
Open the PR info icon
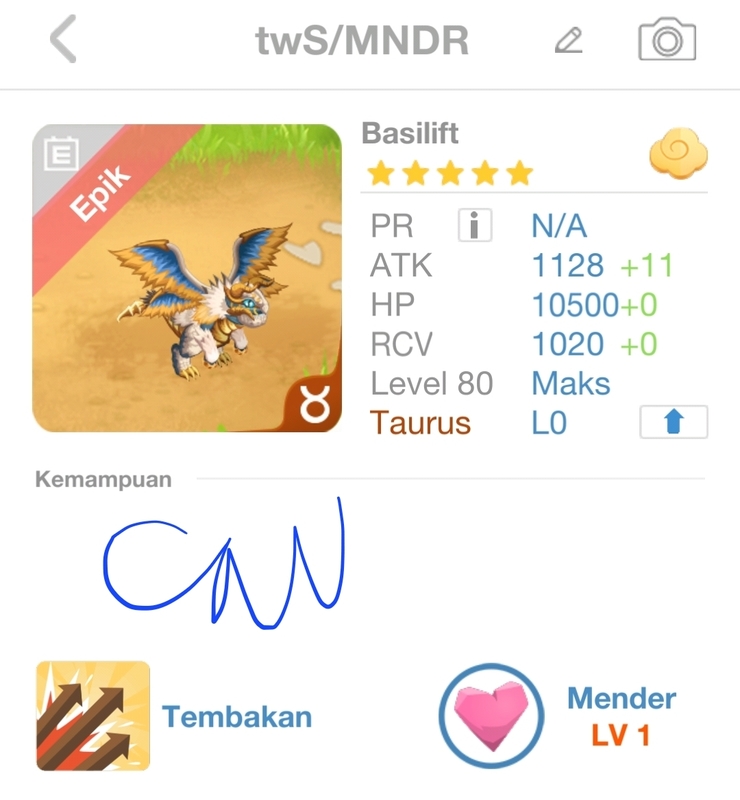(x=475, y=226)
